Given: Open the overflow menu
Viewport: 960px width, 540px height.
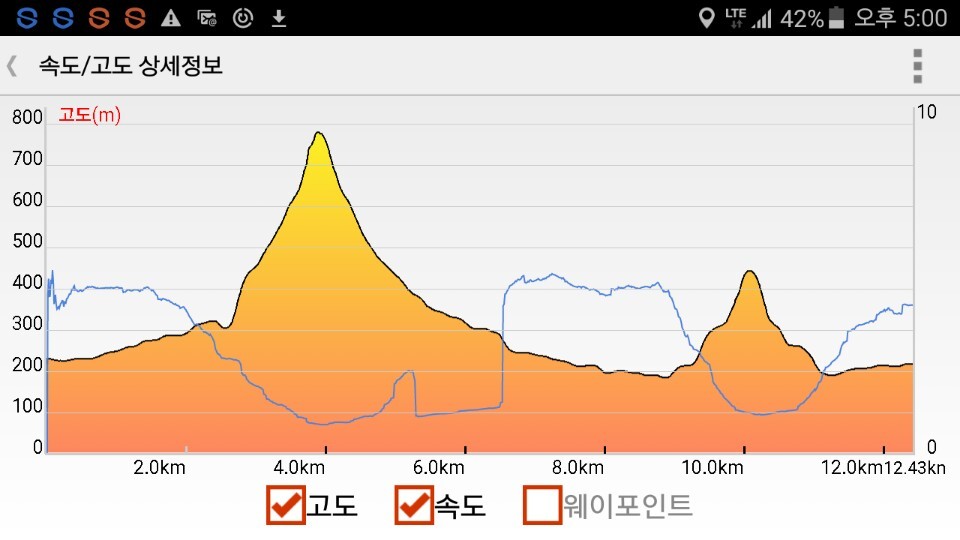Looking at the screenshot, I should click(x=917, y=66).
